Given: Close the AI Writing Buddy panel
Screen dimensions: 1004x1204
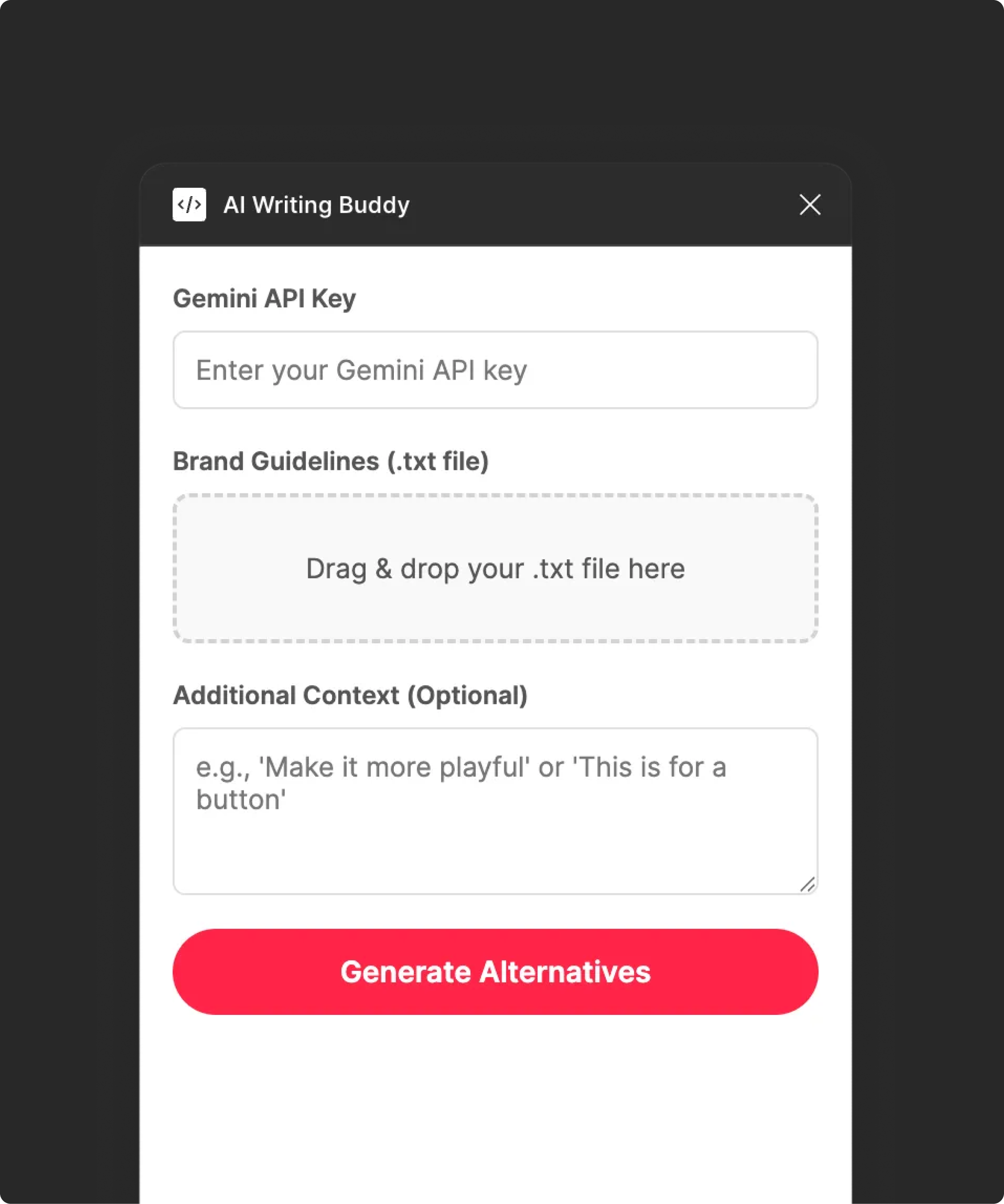Looking at the screenshot, I should [x=810, y=205].
